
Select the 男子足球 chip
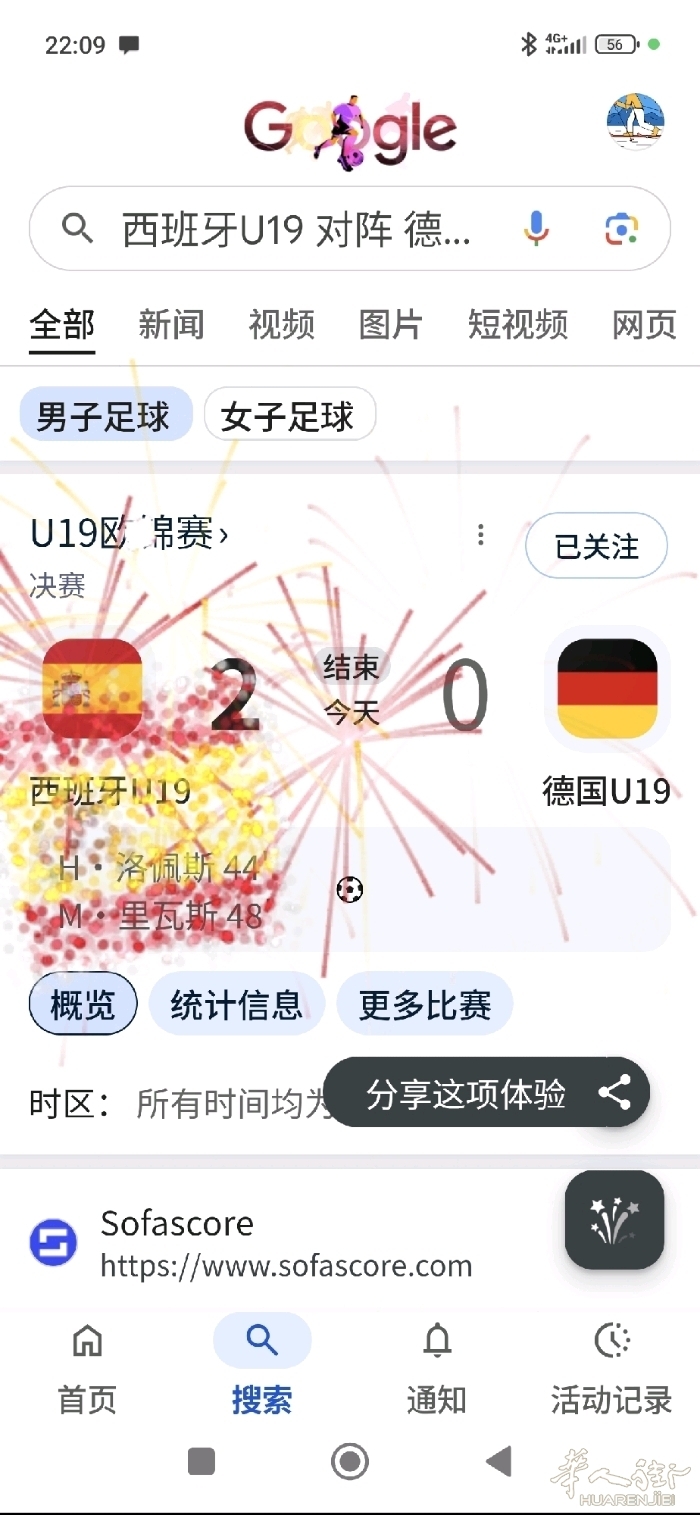point(105,415)
